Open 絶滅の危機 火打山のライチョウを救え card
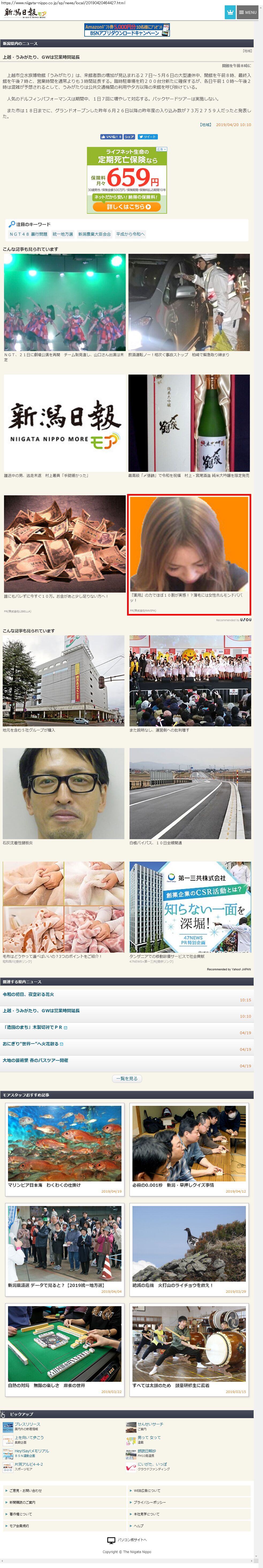263x1568 pixels. pos(189,1249)
